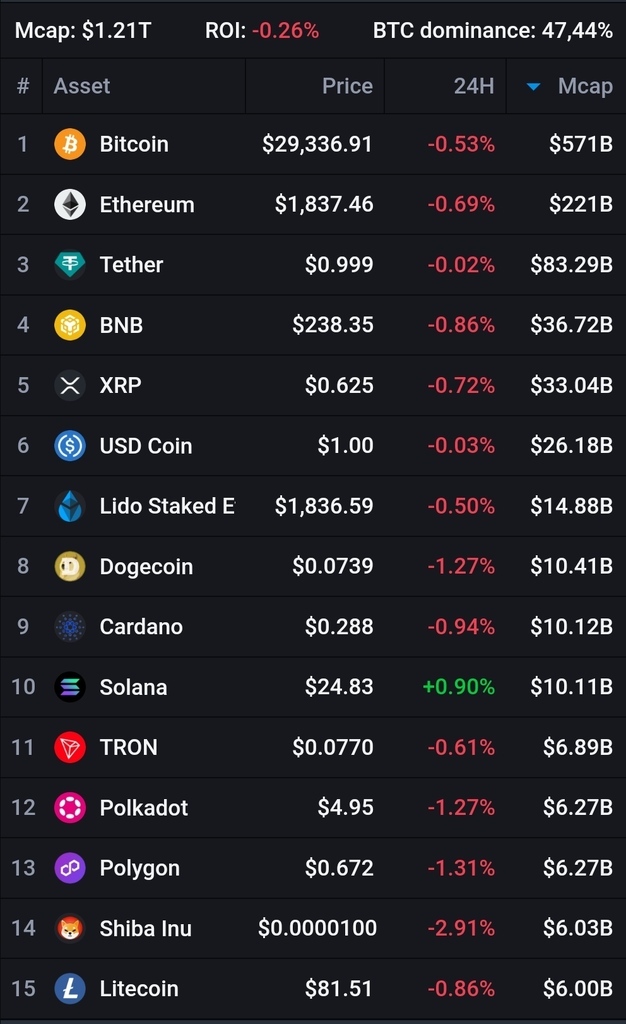The height and width of the screenshot is (1024, 626).
Task: Sort by the Price column header
Action: 315,86
